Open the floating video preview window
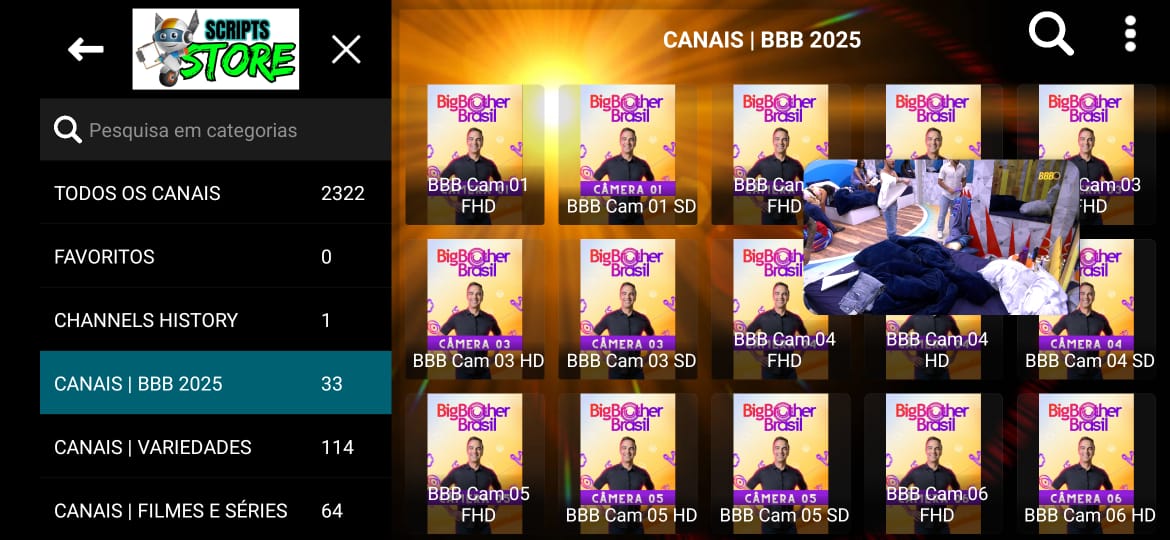 tap(940, 237)
